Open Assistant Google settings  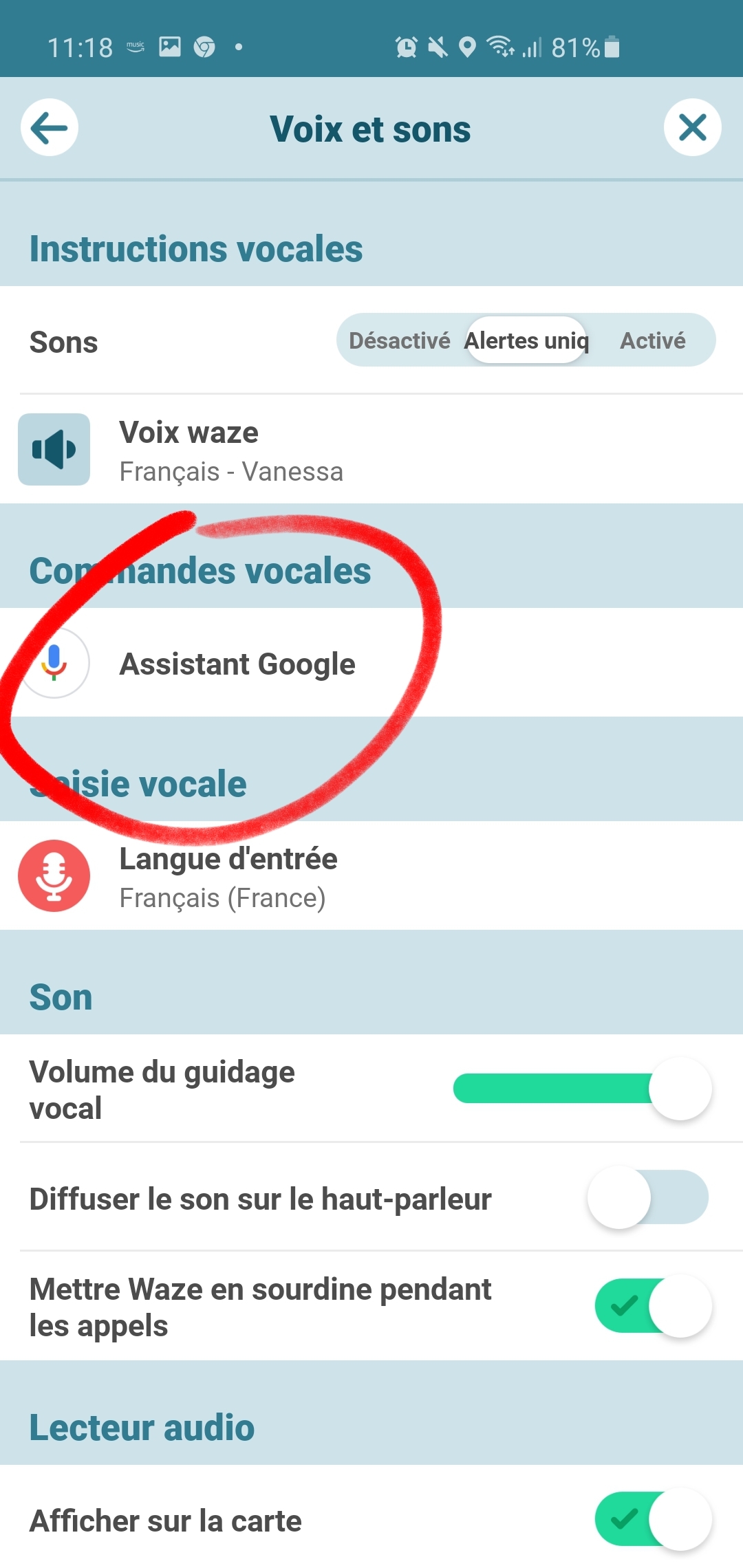point(371,663)
